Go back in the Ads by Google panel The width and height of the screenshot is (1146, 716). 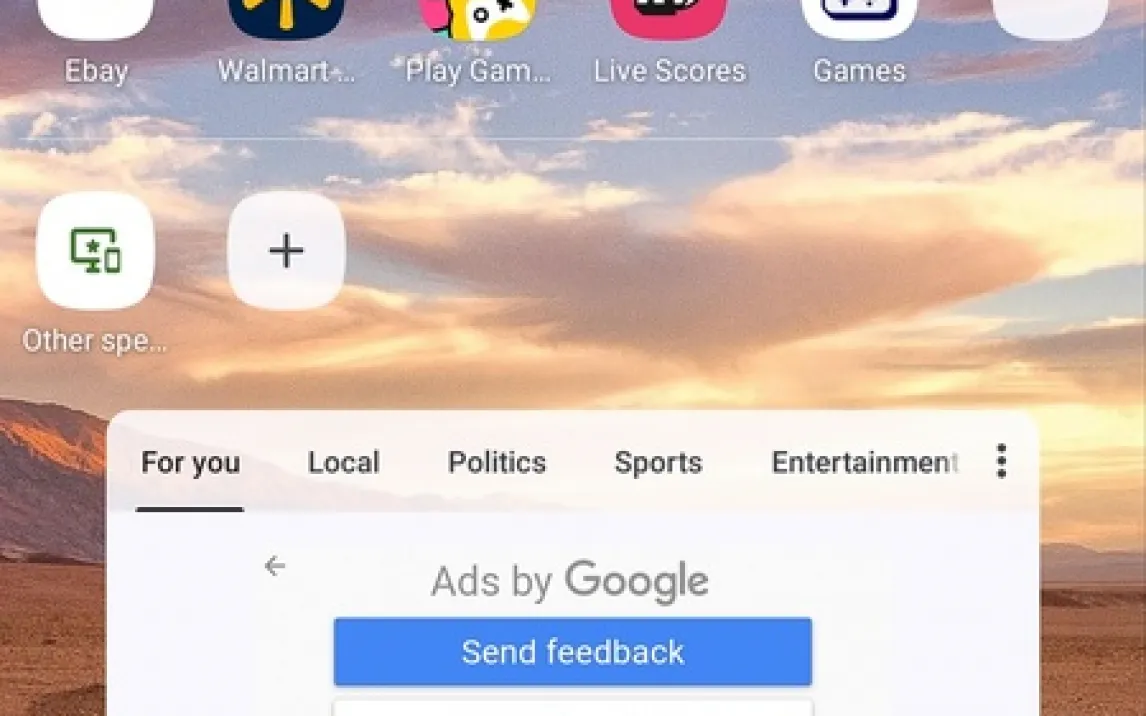tap(275, 566)
